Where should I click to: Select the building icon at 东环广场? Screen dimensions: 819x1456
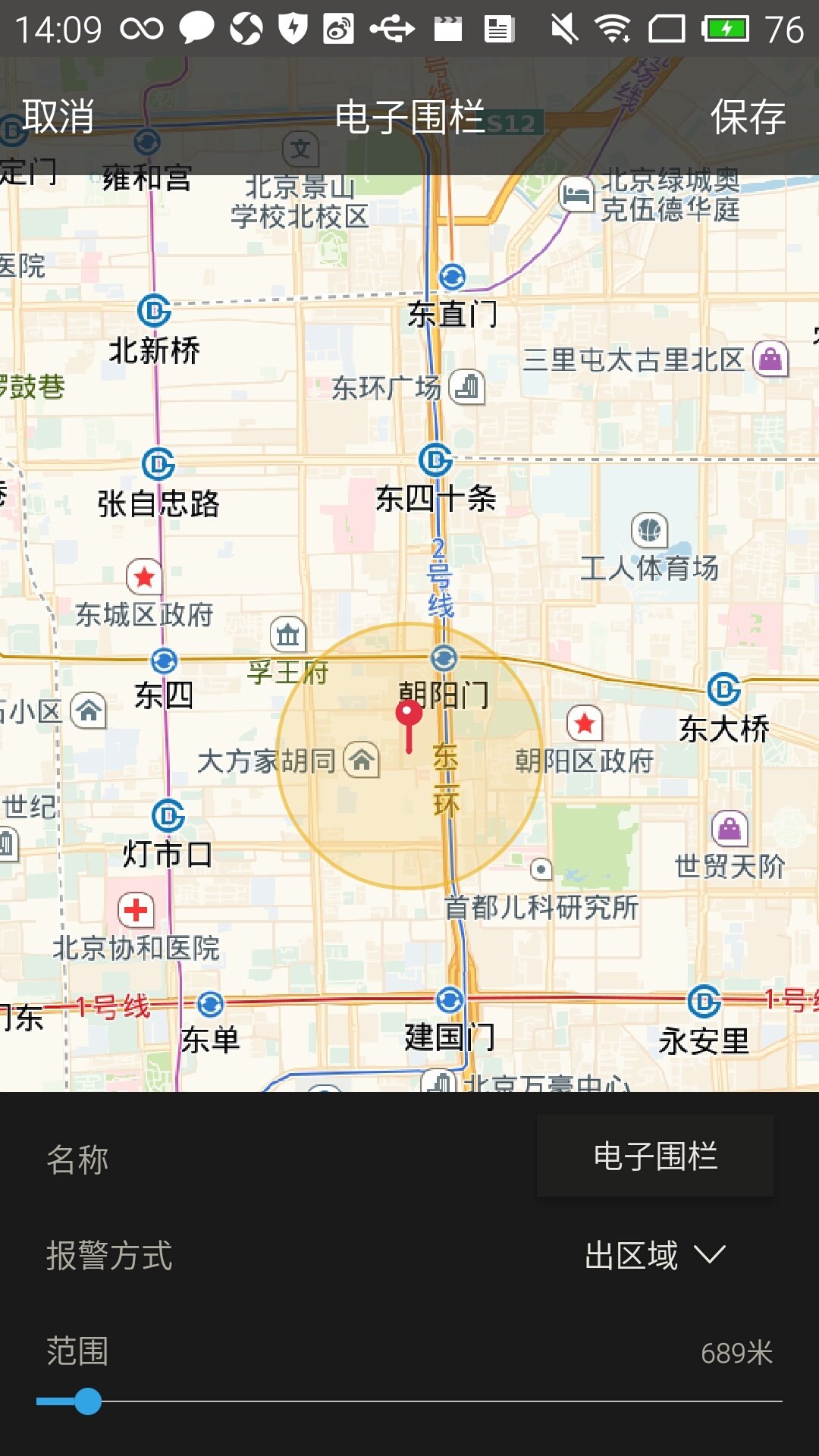[466, 387]
